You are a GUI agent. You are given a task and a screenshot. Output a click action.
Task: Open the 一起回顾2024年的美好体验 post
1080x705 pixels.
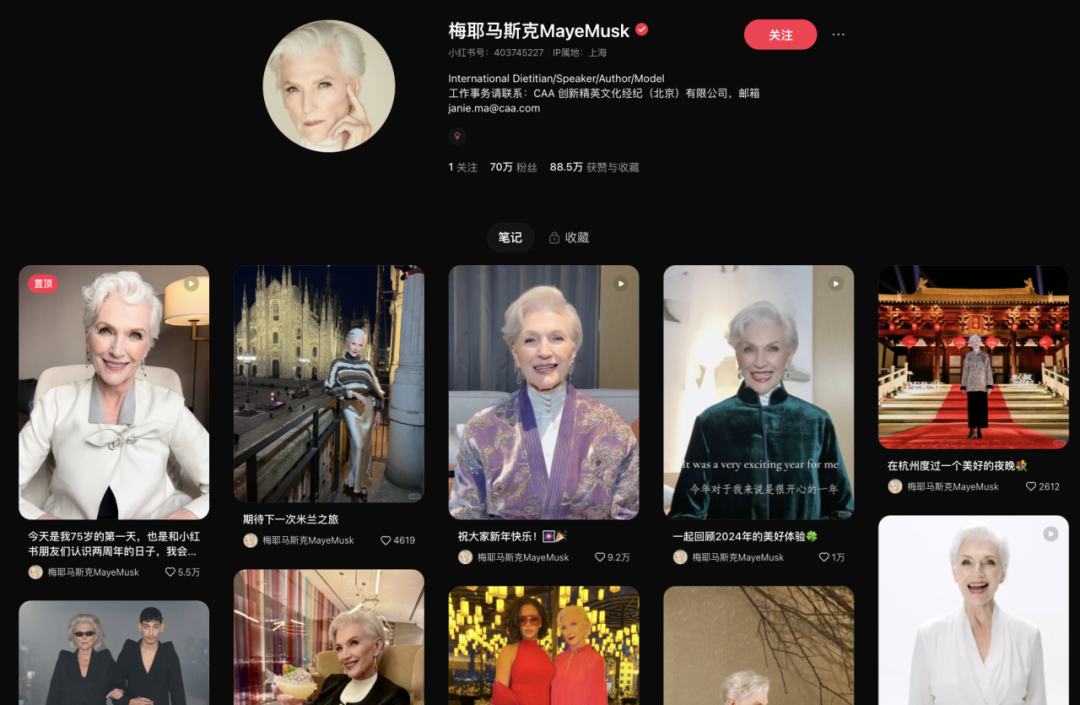pyautogui.click(x=758, y=392)
